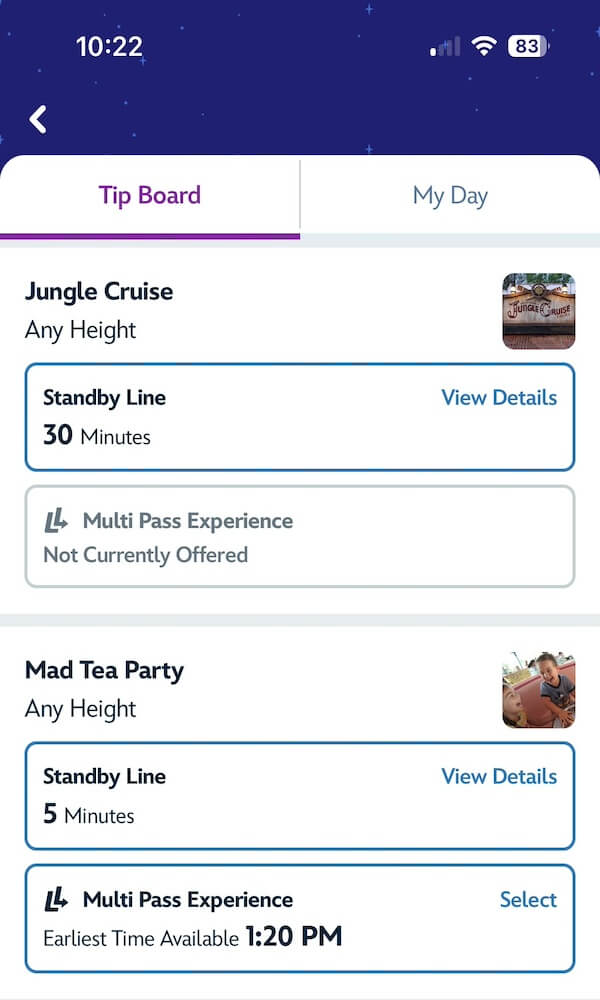Viewport: 600px width, 1000px height.
Task: View Details for Jungle Cruise standby line
Action: [499, 398]
